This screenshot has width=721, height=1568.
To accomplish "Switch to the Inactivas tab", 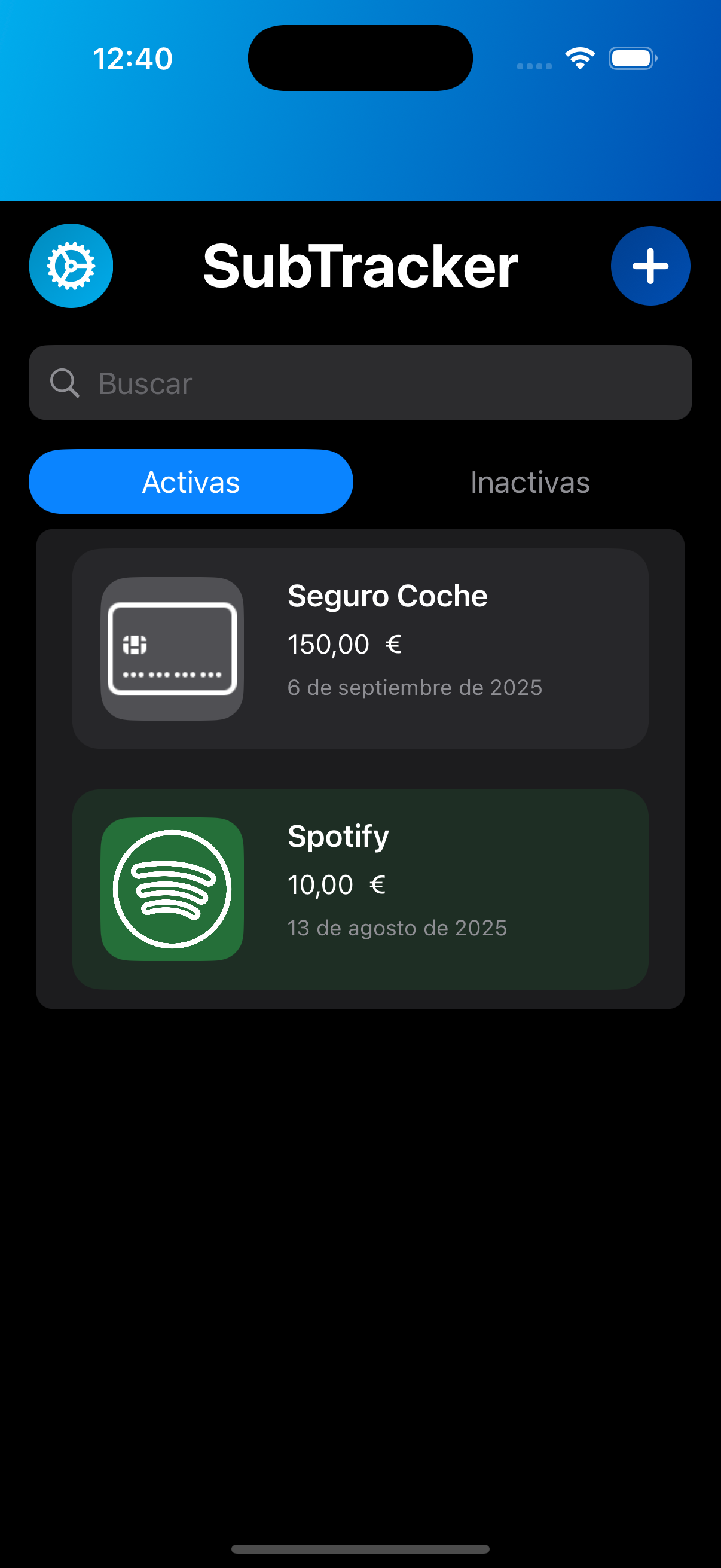I will pos(530,481).
